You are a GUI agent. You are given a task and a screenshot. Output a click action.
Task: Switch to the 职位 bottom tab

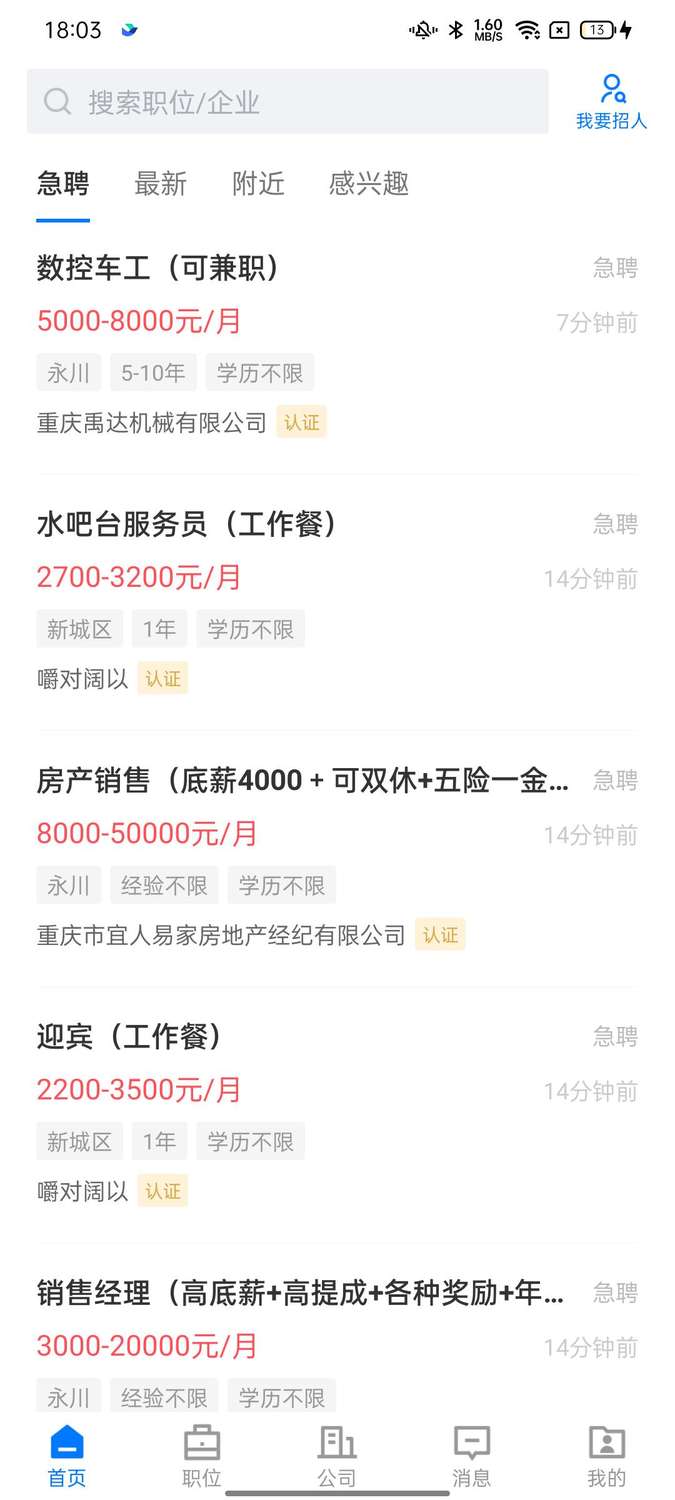202,1456
